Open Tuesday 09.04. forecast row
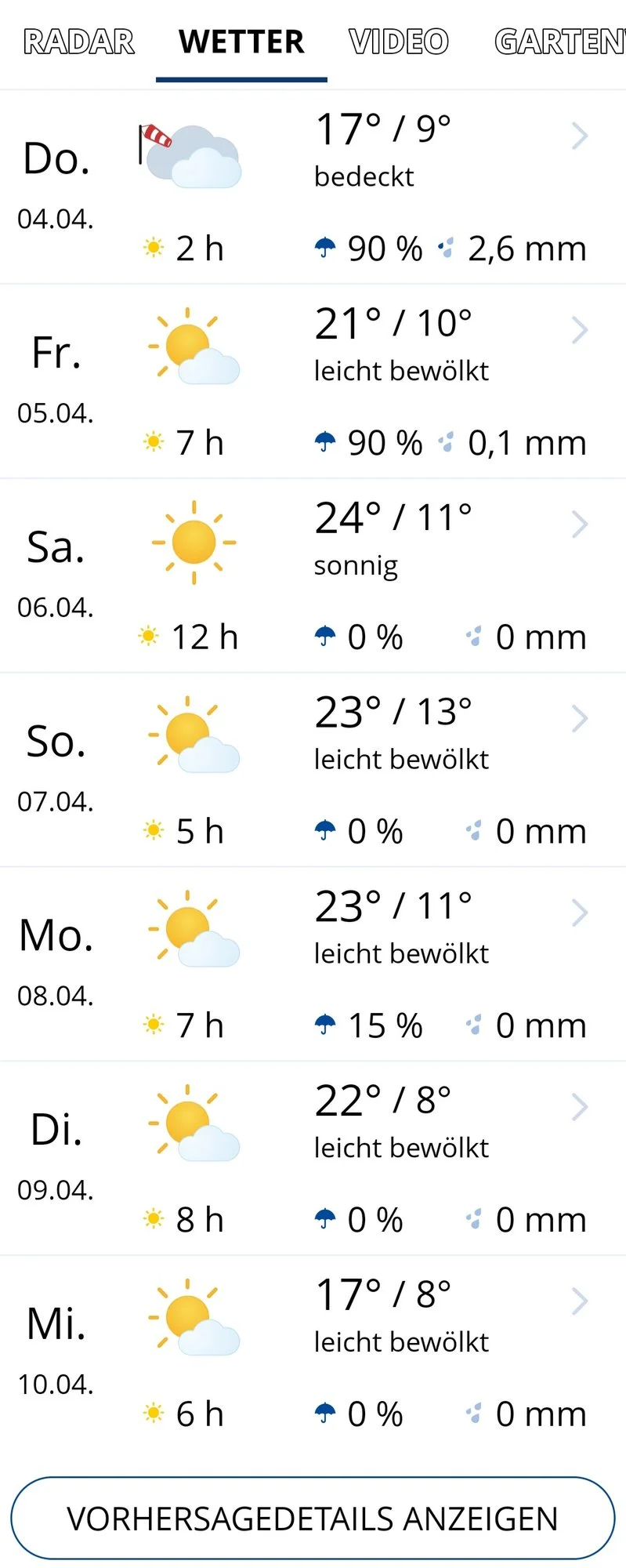This screenshot has width=626, height=1568. pyautogui.click(x=313, y=1160)
